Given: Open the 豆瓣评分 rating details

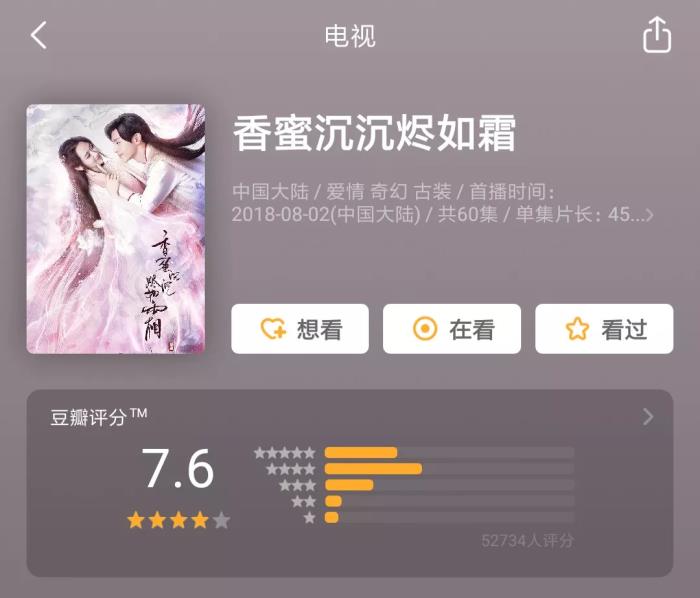Looking at the screenshot, I should [x=648, y=417].
